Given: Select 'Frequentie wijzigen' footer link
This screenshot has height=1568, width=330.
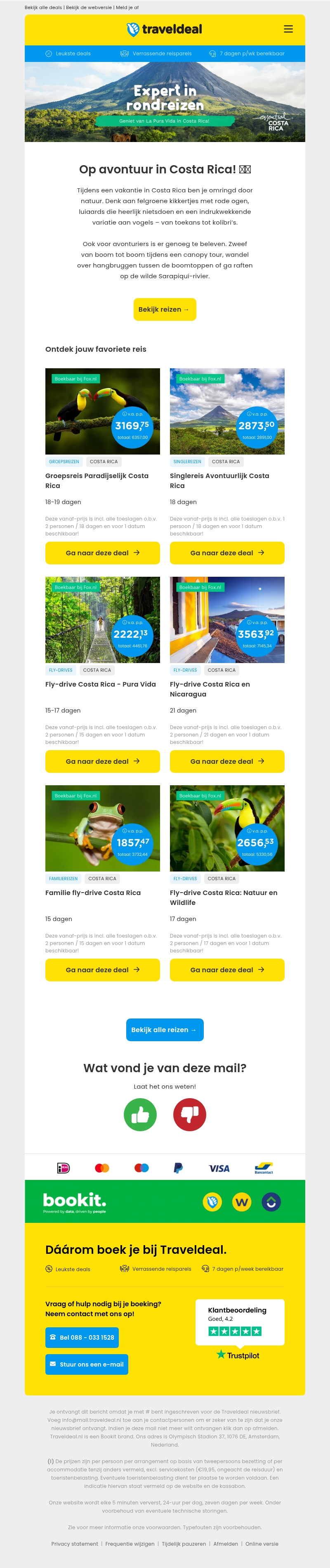Looking at the screenshot, I should click(130, 1544).
